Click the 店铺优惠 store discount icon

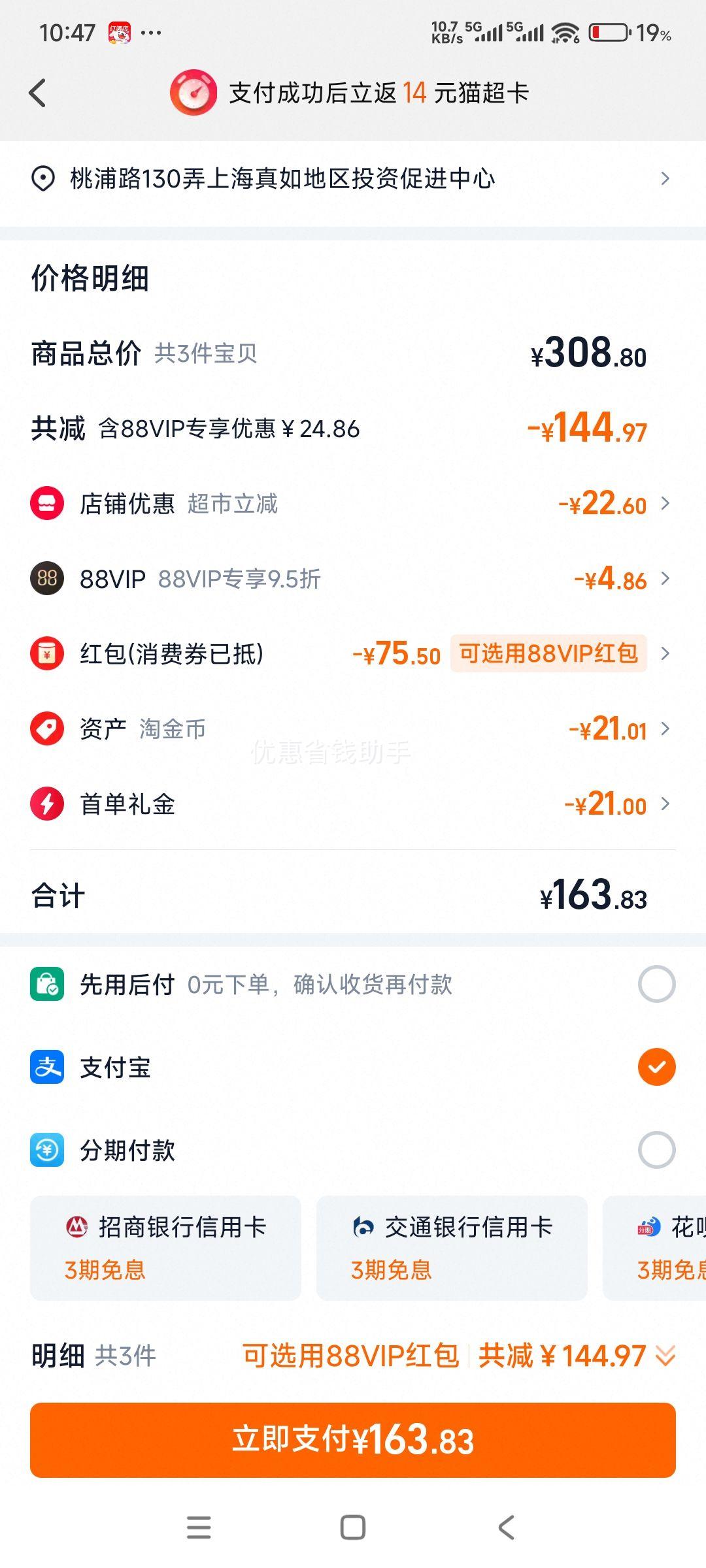point(47,504)
